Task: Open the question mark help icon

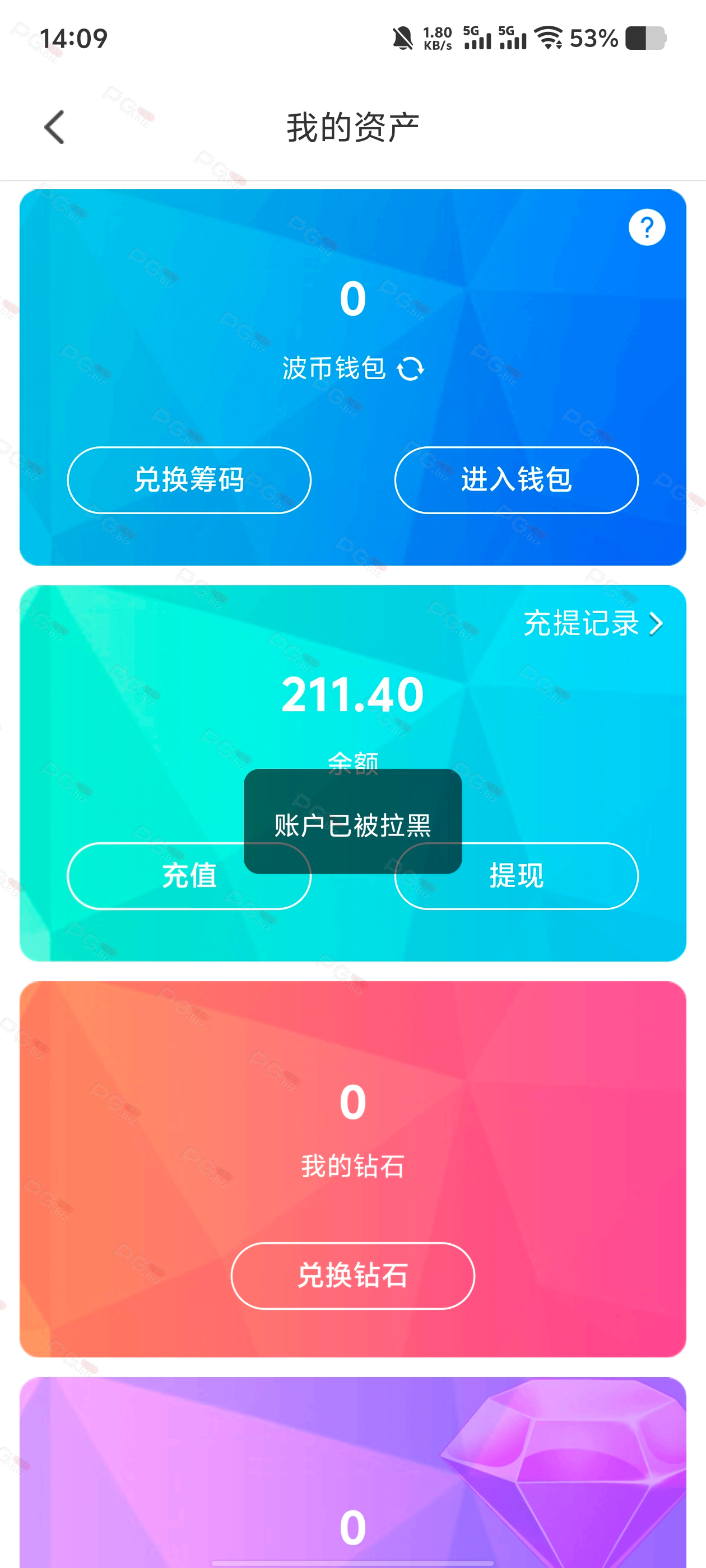Action: [x=646, y=227]
